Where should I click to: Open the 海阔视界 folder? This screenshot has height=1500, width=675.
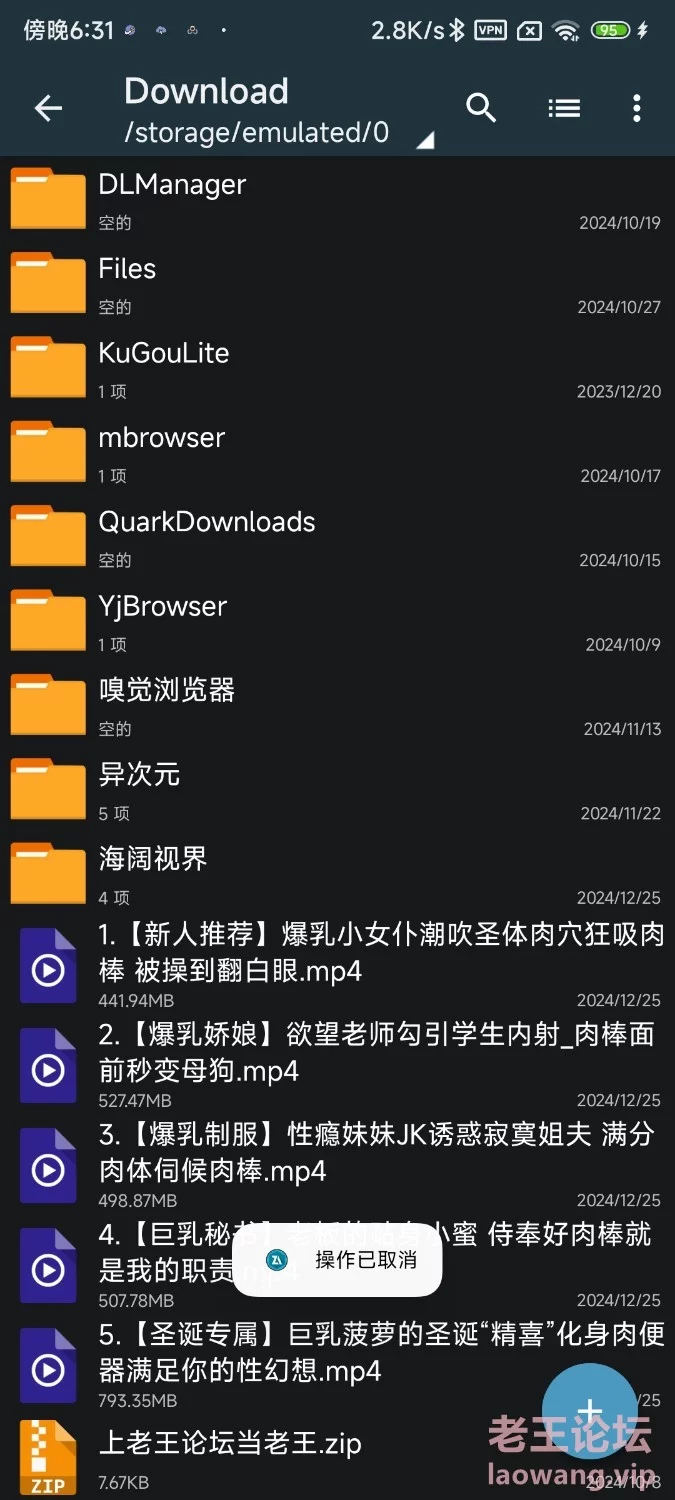pyautogui.click(x=337, y=874)
